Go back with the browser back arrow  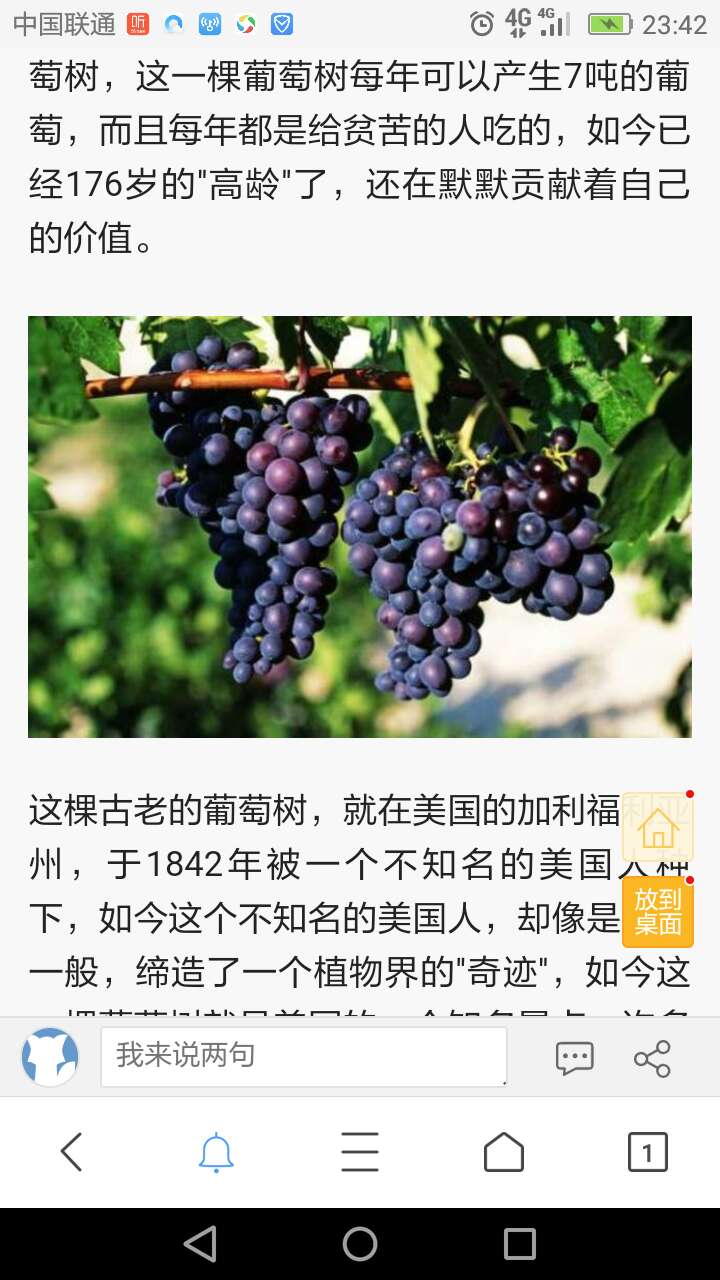(72, 1152)
